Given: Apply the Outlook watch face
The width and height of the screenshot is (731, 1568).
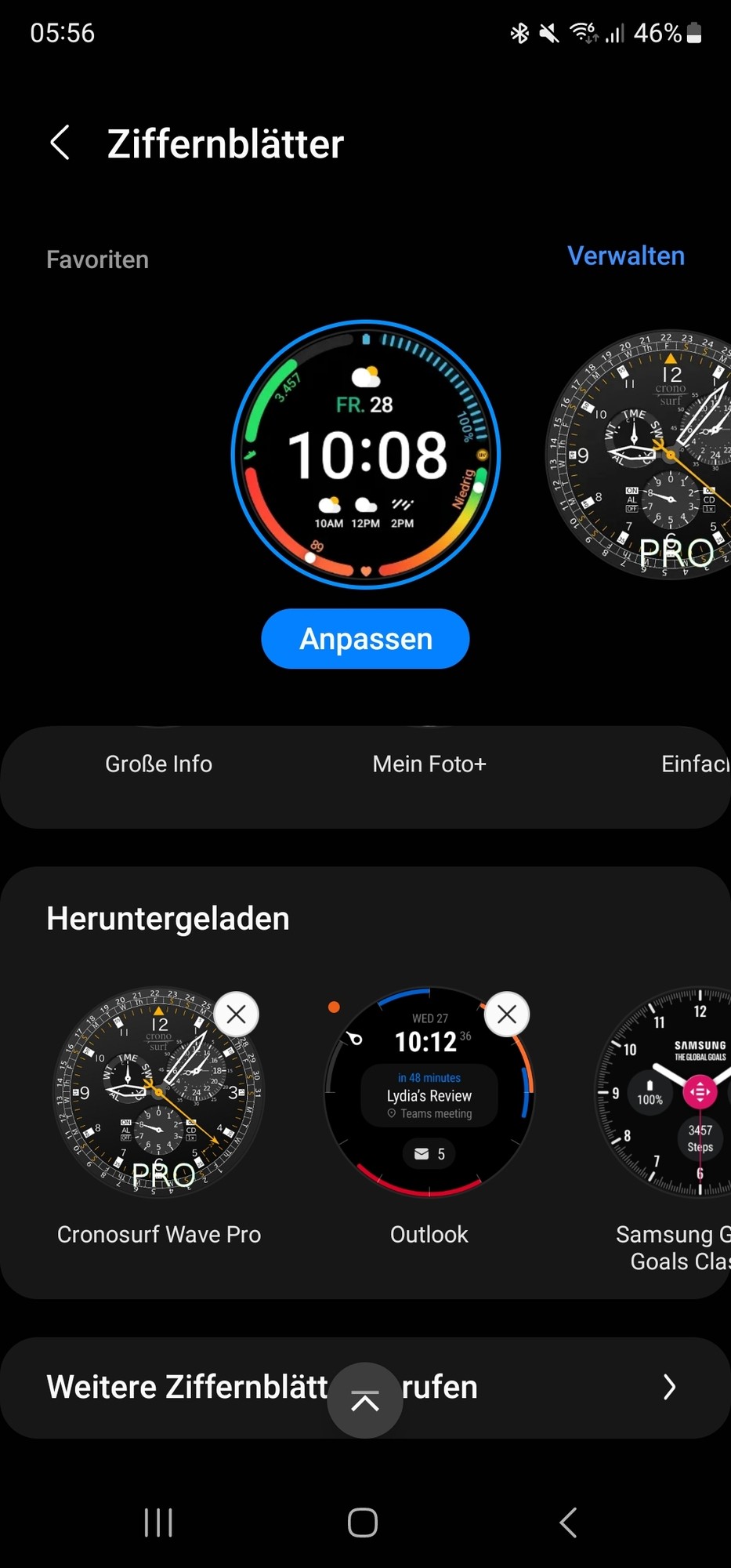Looking at the screenshot, I should coord(429,1098).
